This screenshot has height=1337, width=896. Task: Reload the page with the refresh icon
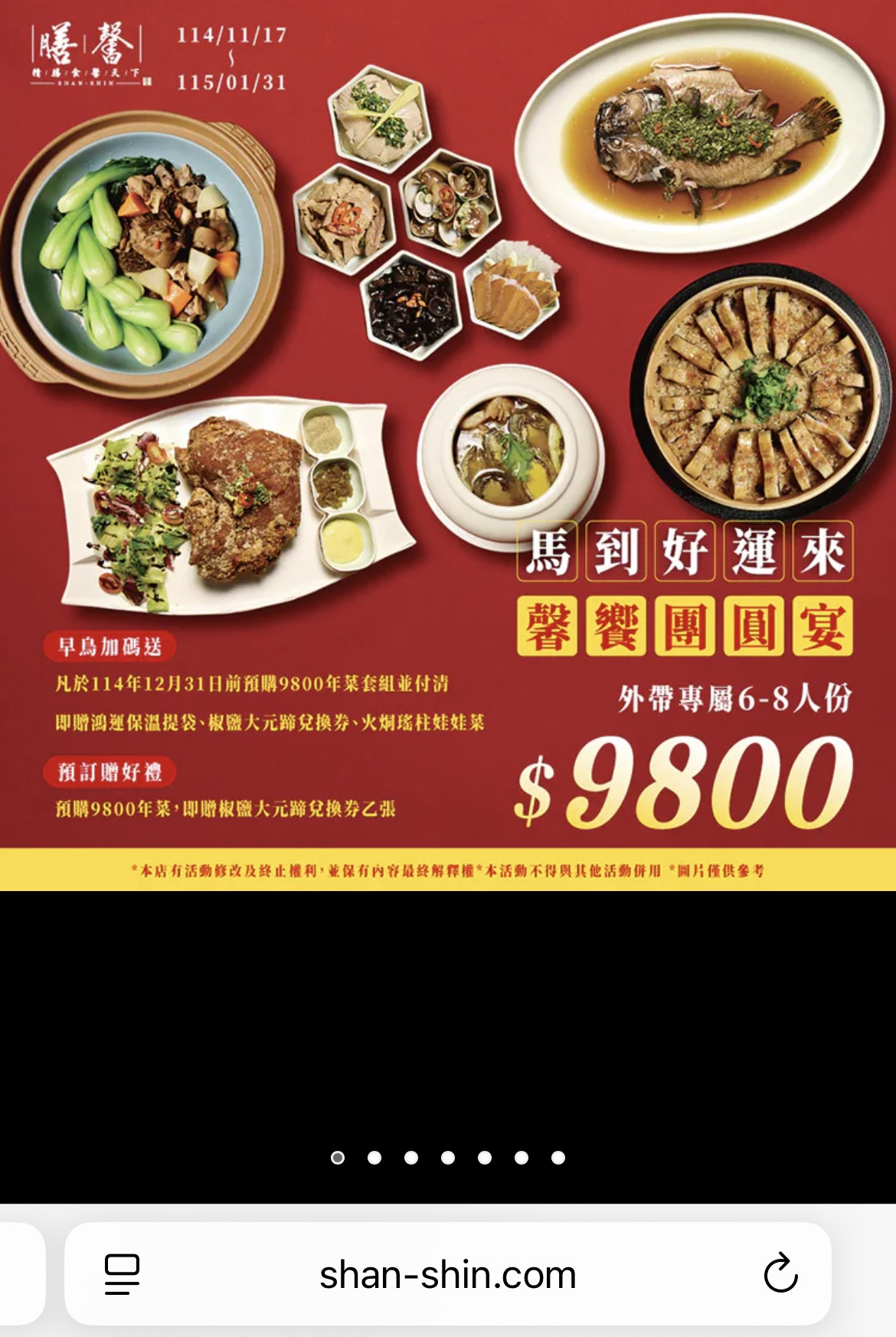[780, 1274]
